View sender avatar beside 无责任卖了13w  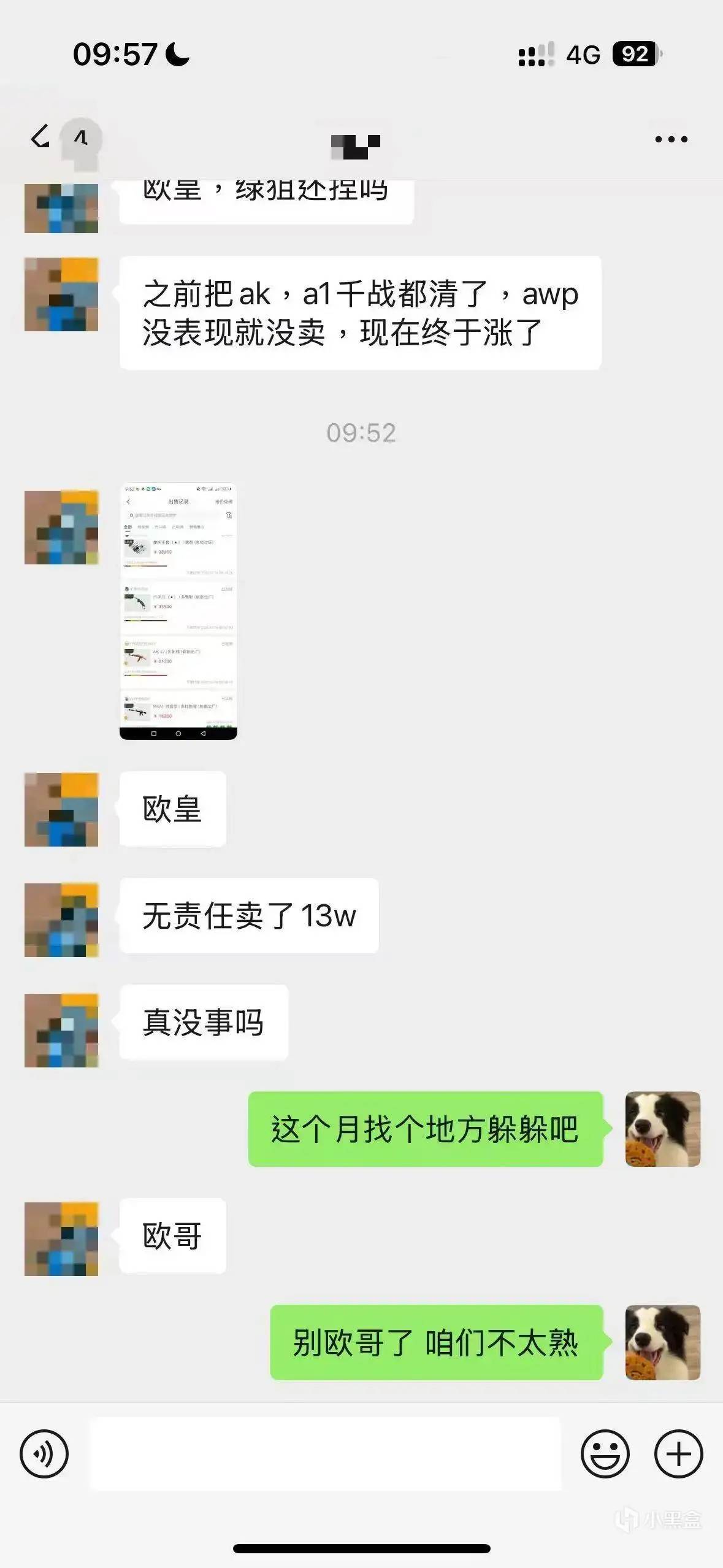[x=61, y=920]
